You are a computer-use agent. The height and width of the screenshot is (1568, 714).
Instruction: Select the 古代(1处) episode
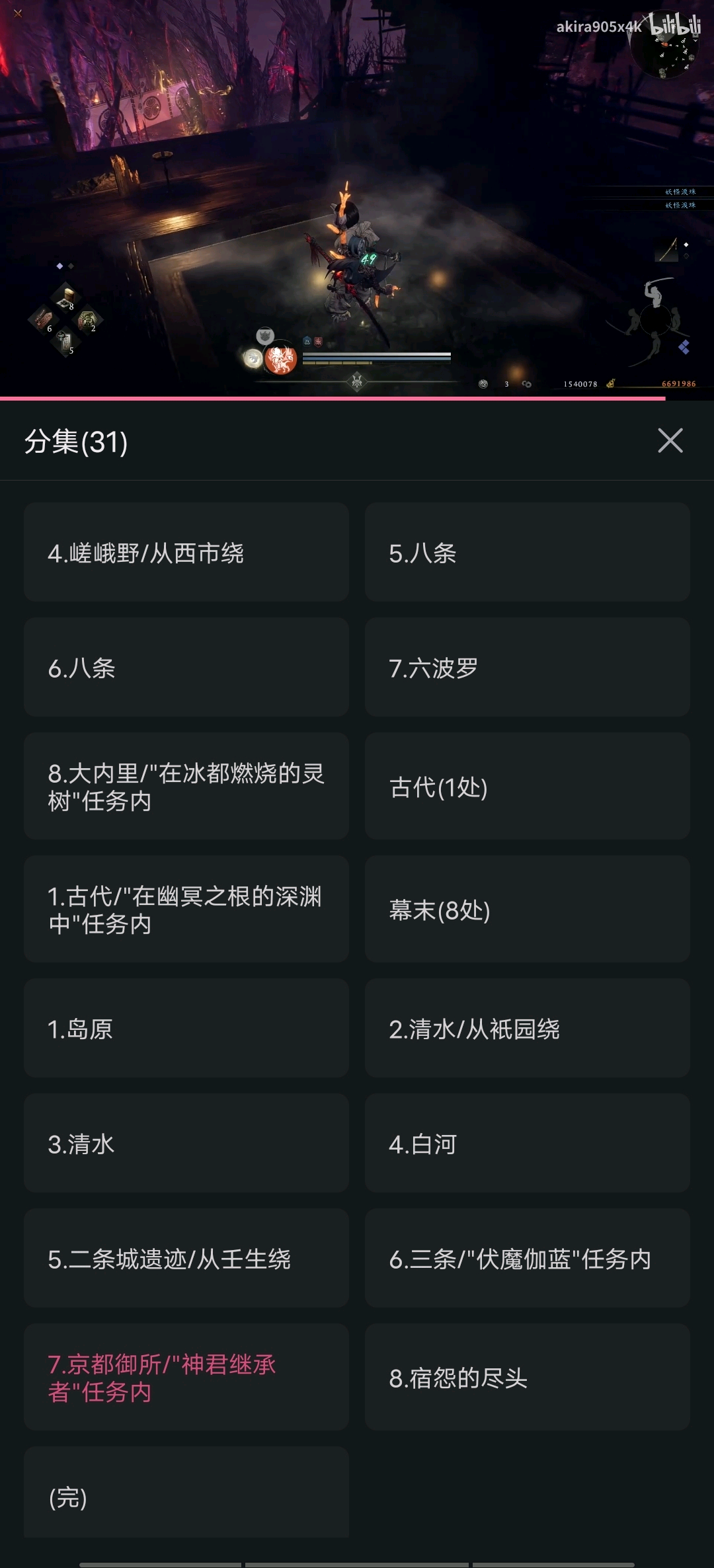tap(527, 786)
